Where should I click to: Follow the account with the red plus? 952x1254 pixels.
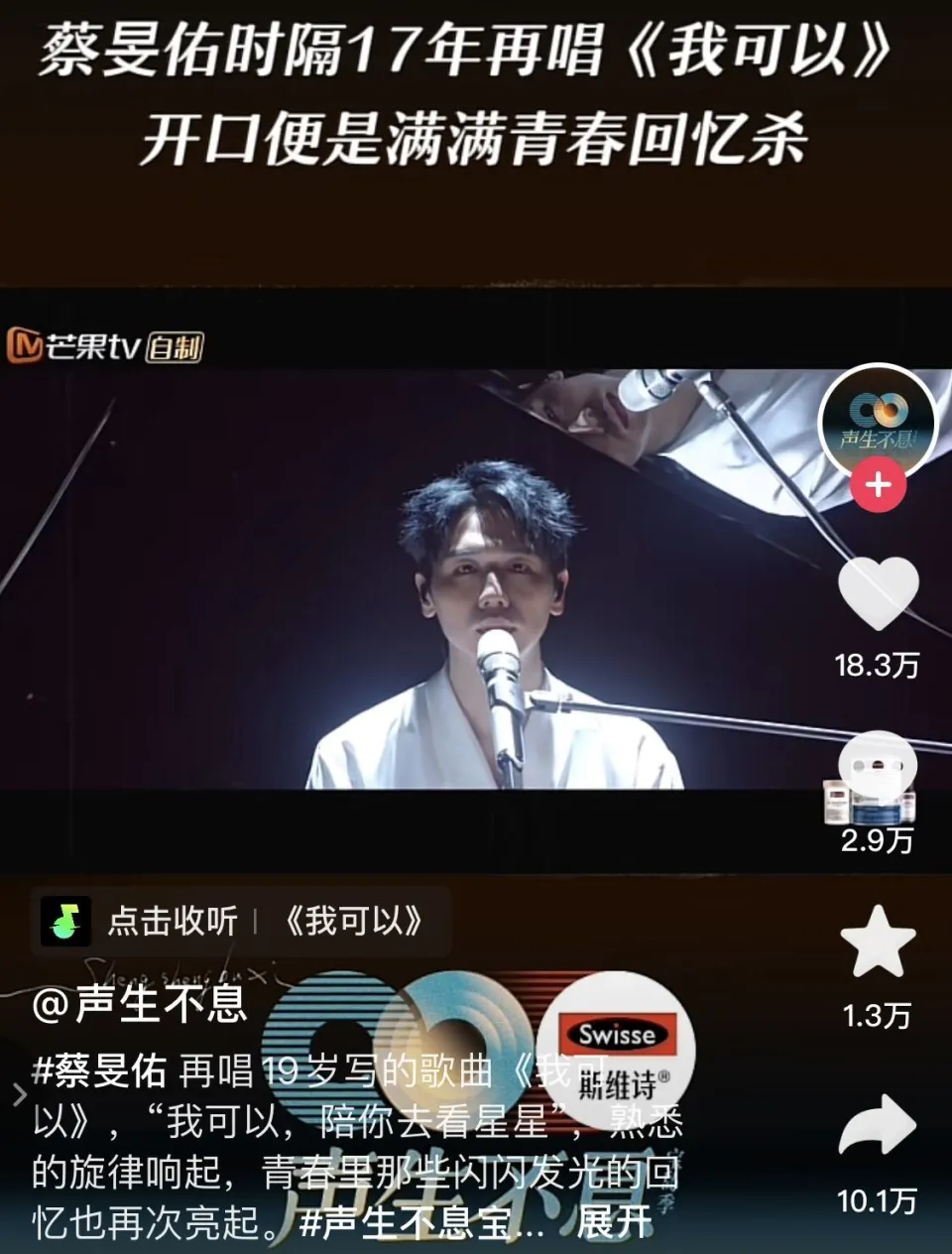tap(878, 486)
